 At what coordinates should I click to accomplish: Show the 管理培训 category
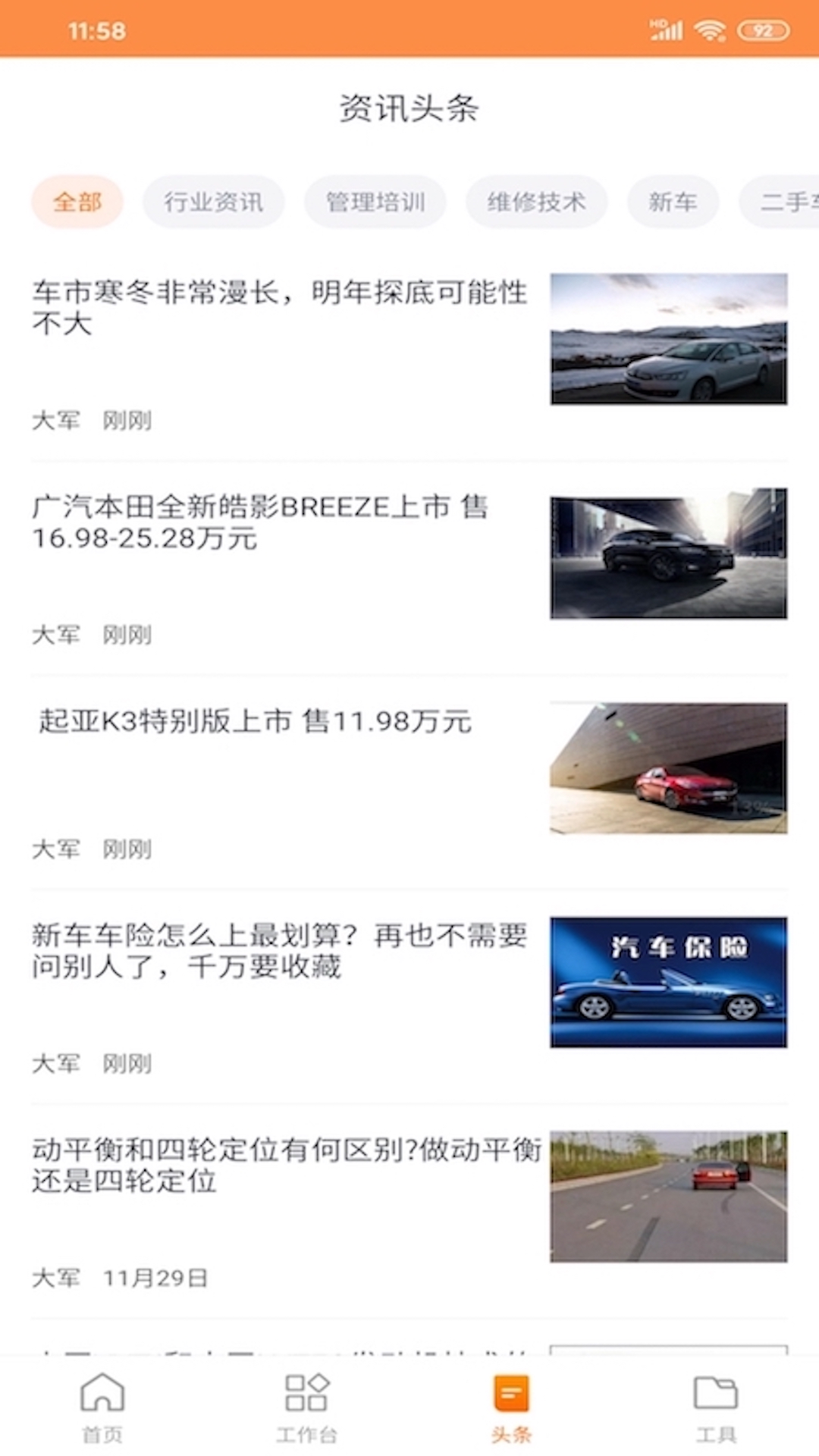375,202
